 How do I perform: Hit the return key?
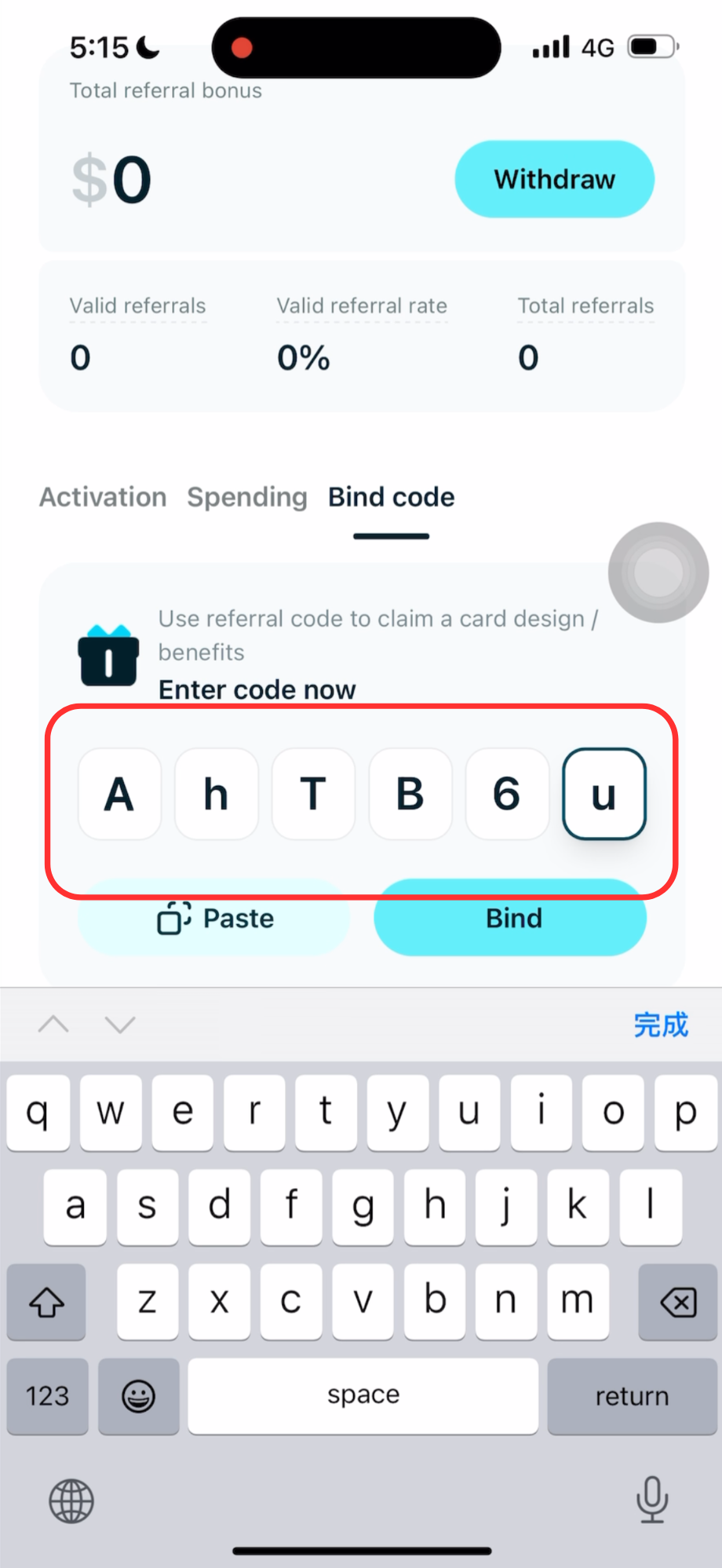(632, 1396)
